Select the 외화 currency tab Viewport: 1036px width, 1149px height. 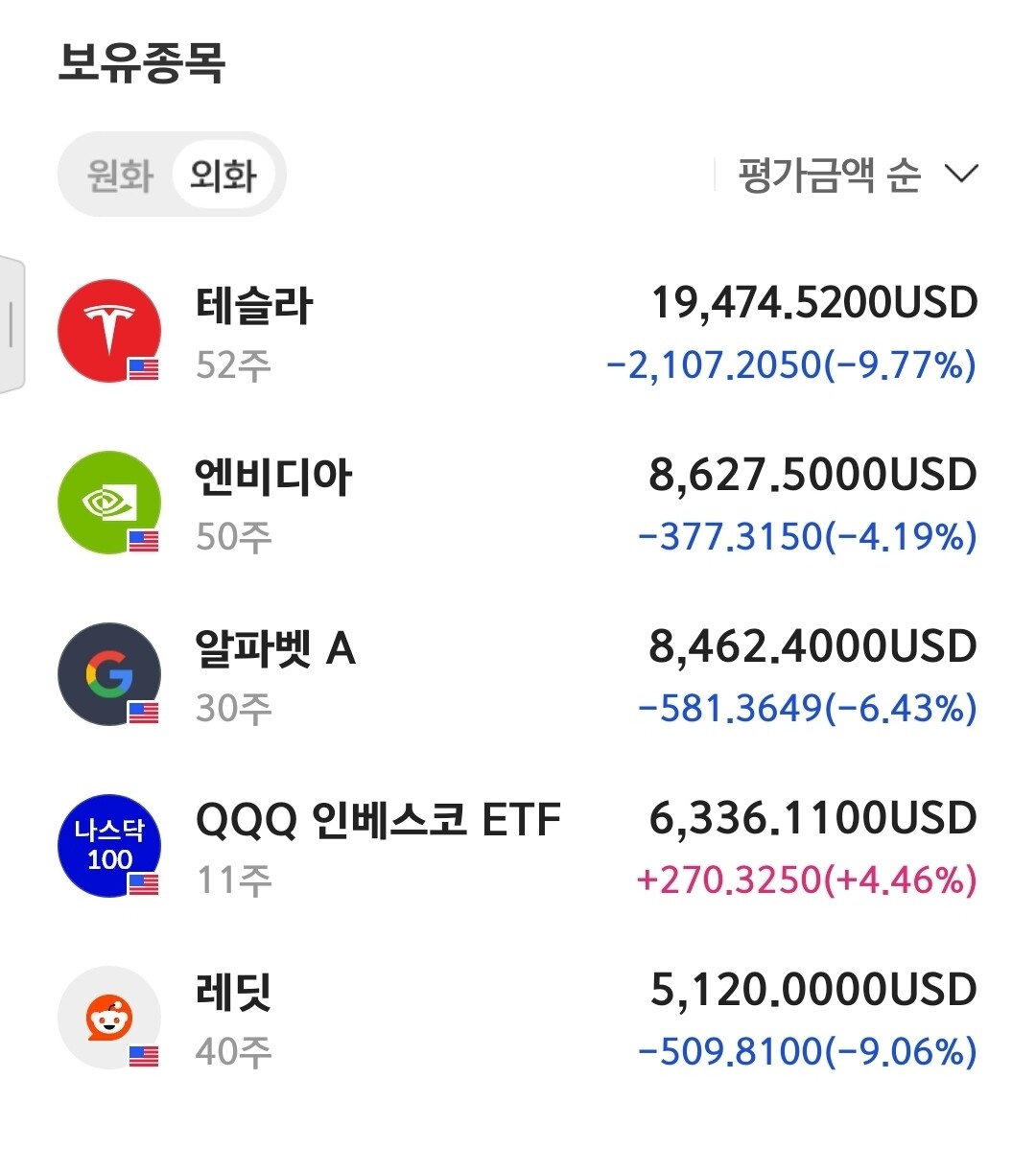pyautogui.click(x=224, y=176)
